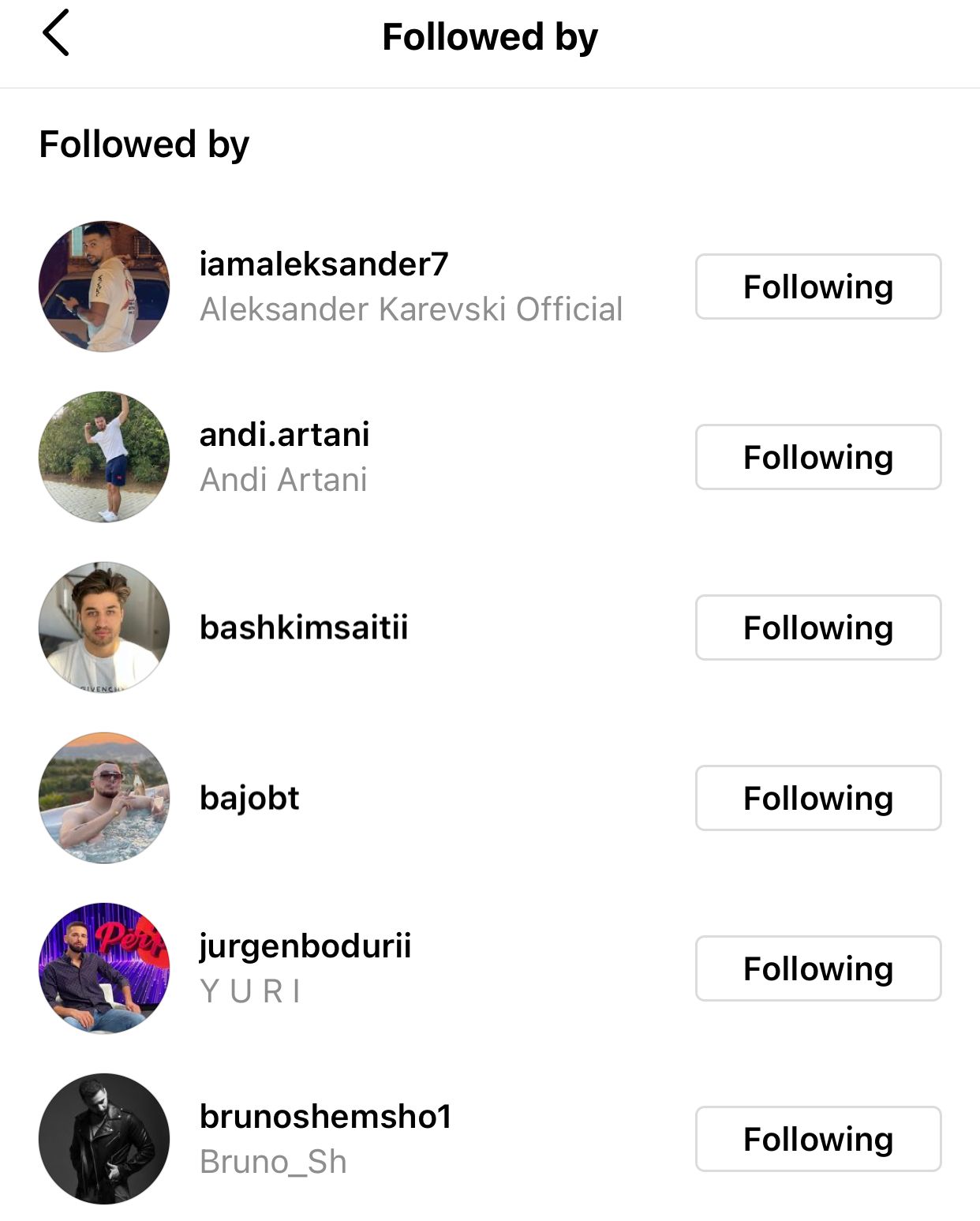This screenshot has width=980, height=1221.
Task: Open iamaleksander7's profile
Action: [324, 265]
